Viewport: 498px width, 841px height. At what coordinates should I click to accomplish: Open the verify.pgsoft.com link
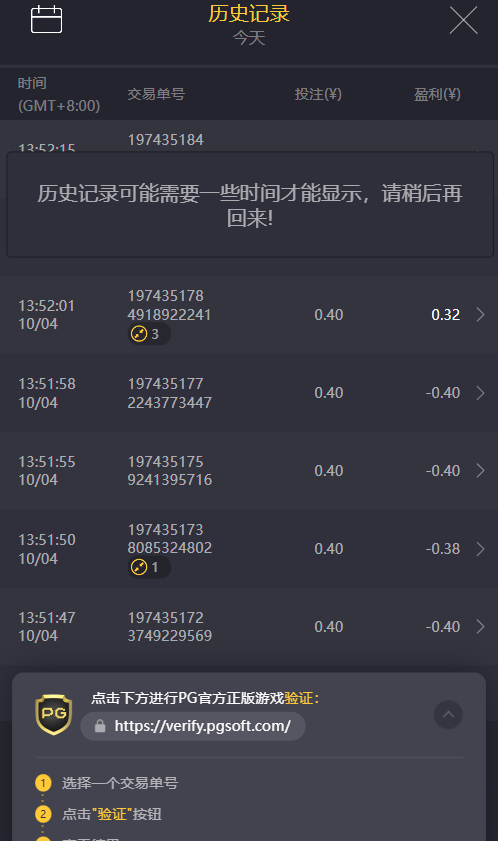point(193,726)
